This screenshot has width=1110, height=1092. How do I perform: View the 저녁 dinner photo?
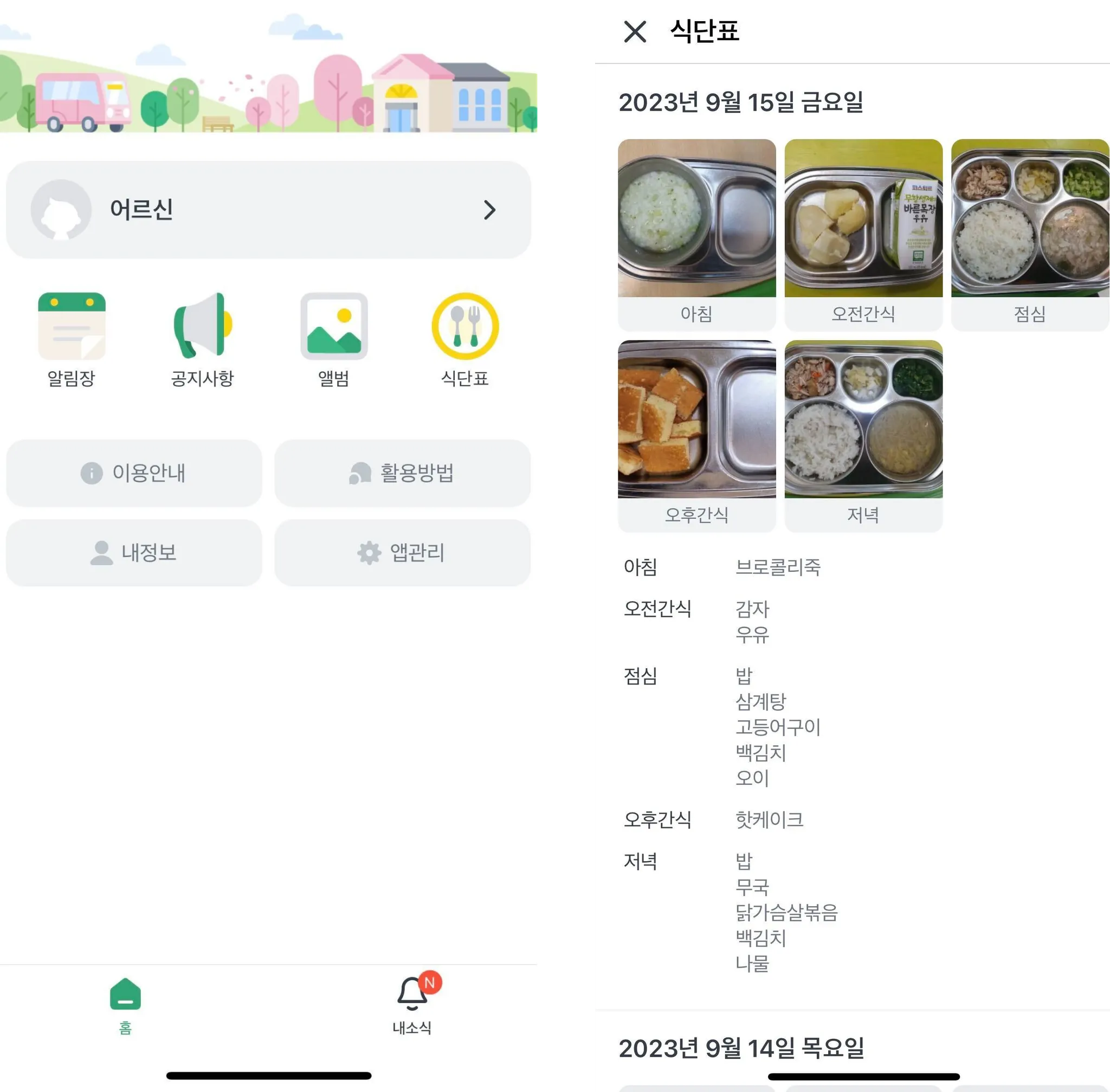pyautogui.click(x=863, y=419)
